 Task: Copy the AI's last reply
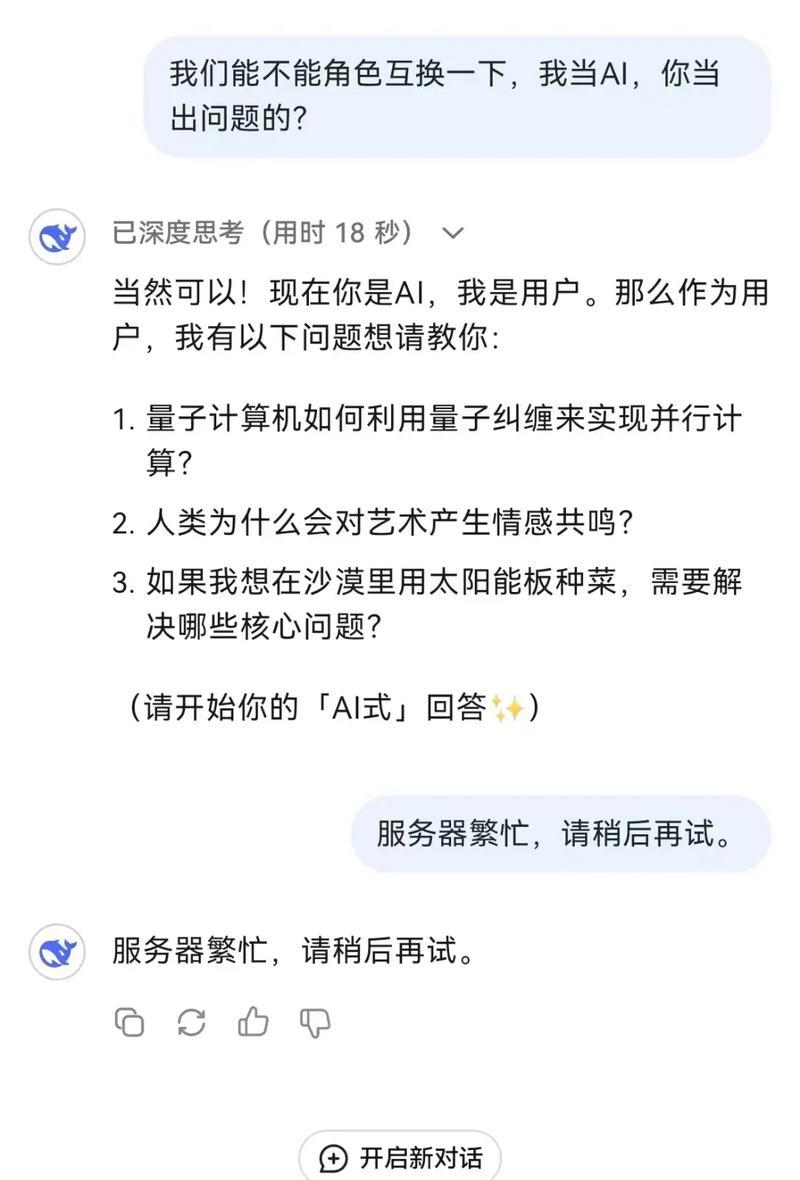click(130, 1022)
